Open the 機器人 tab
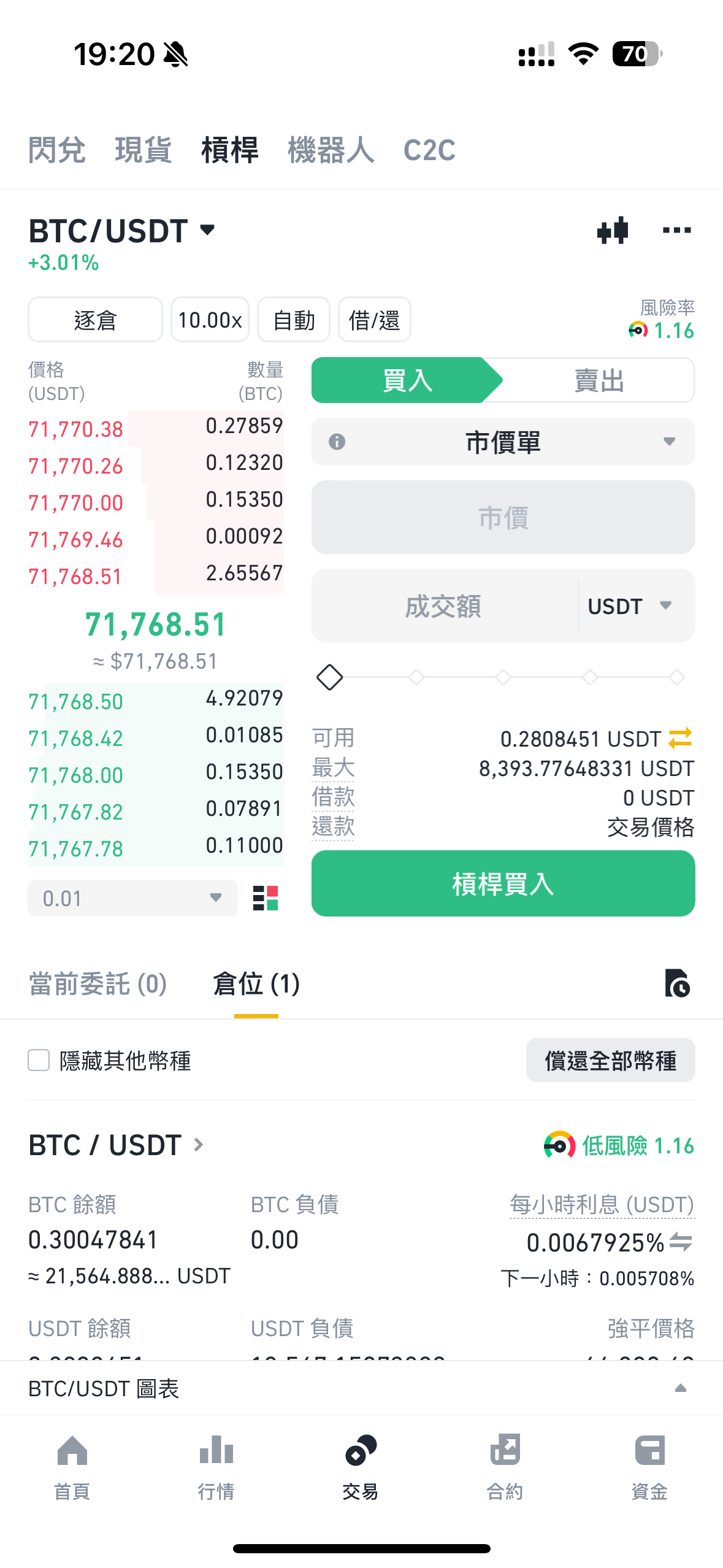723x1568 pixels. 331,150
